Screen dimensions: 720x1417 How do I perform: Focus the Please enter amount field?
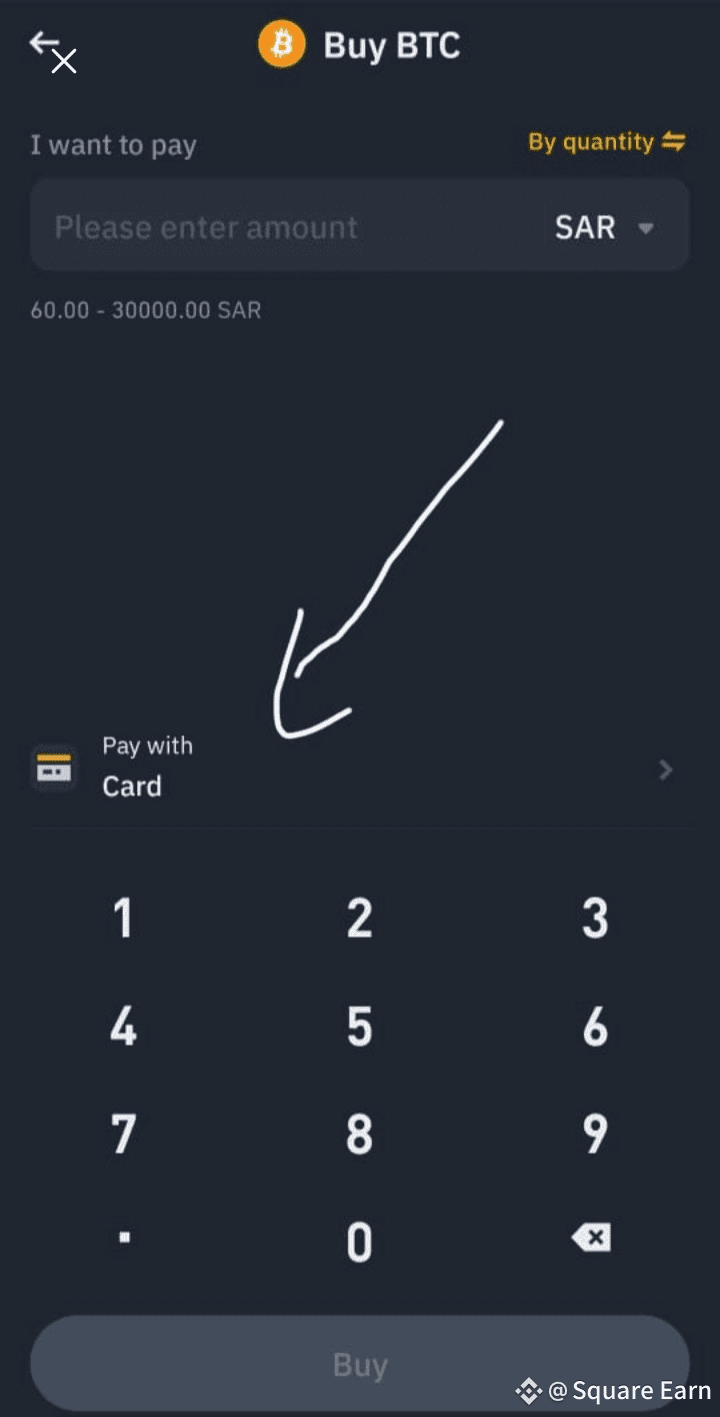[x=285, y=227]
